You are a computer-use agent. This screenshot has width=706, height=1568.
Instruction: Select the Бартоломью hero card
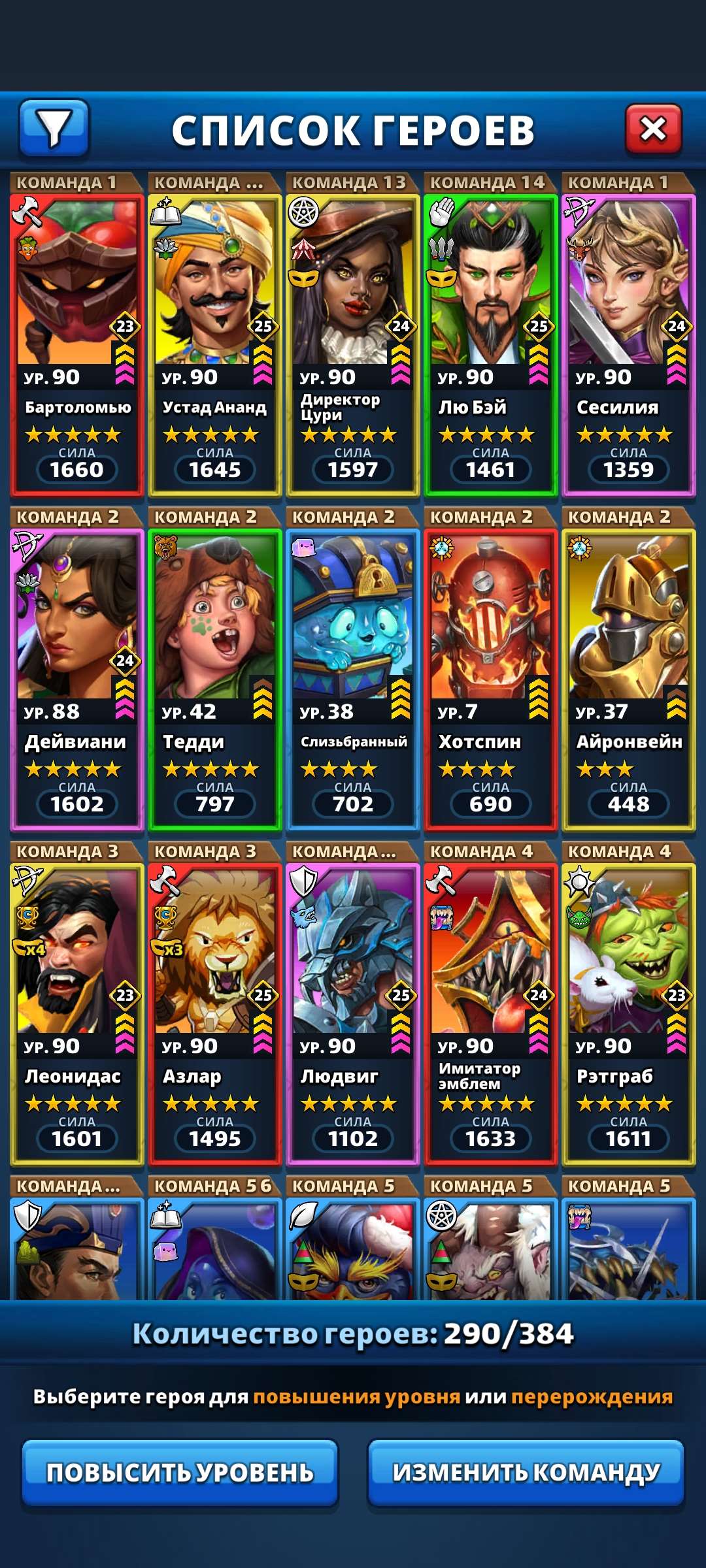(x=77, y=346)
